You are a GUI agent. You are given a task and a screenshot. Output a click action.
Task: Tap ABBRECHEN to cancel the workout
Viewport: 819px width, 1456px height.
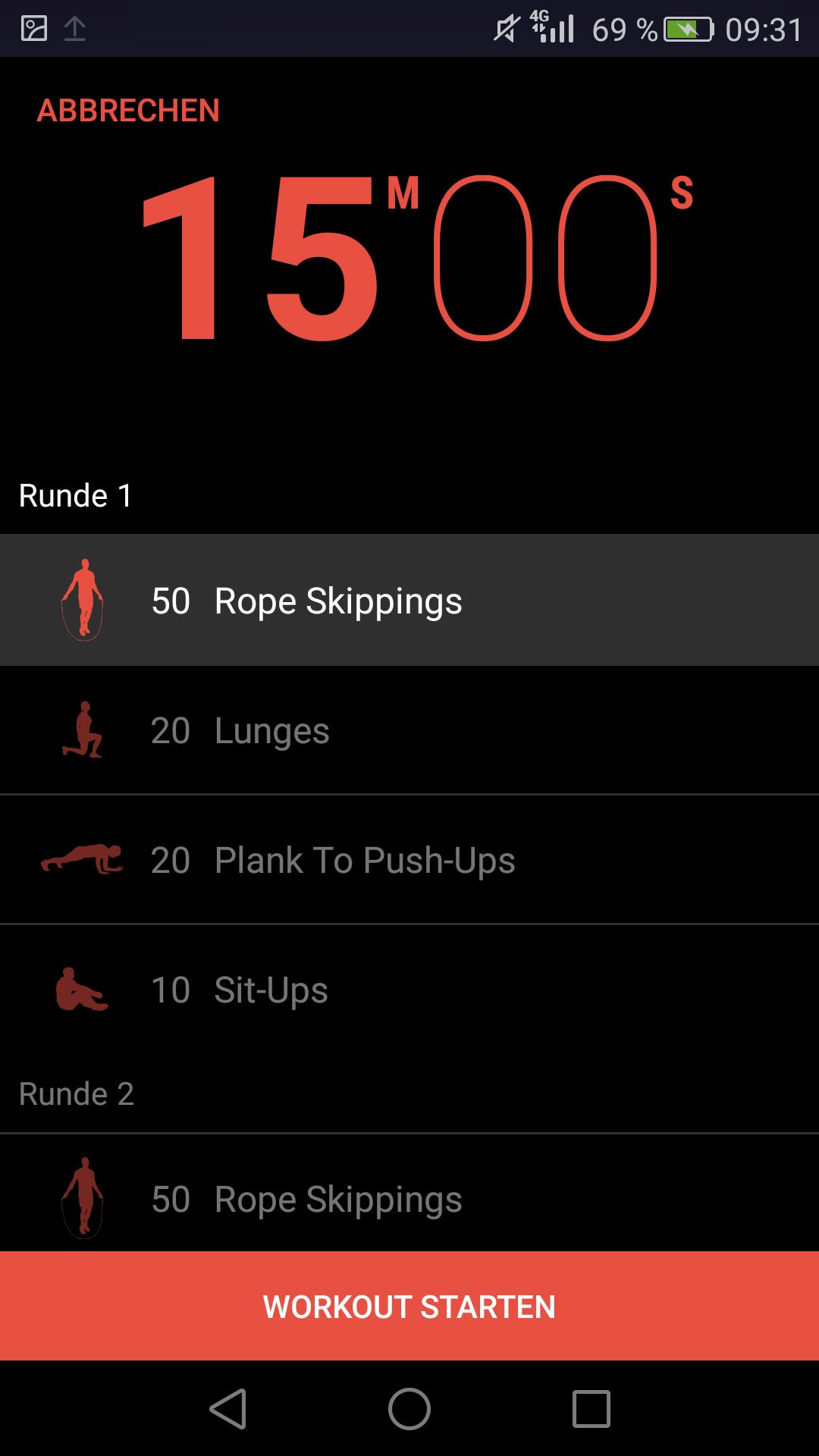pos(128,111)
